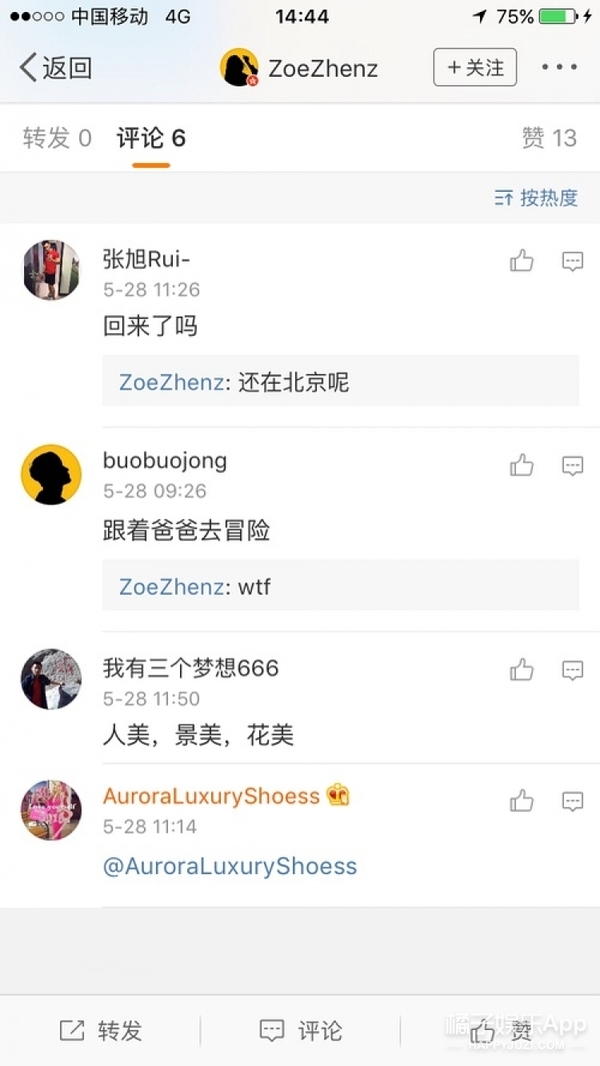The height and width of the screenshot is (1066, 600).
Task: Open the three-dot overflow menu
Action: click(559, 68)
